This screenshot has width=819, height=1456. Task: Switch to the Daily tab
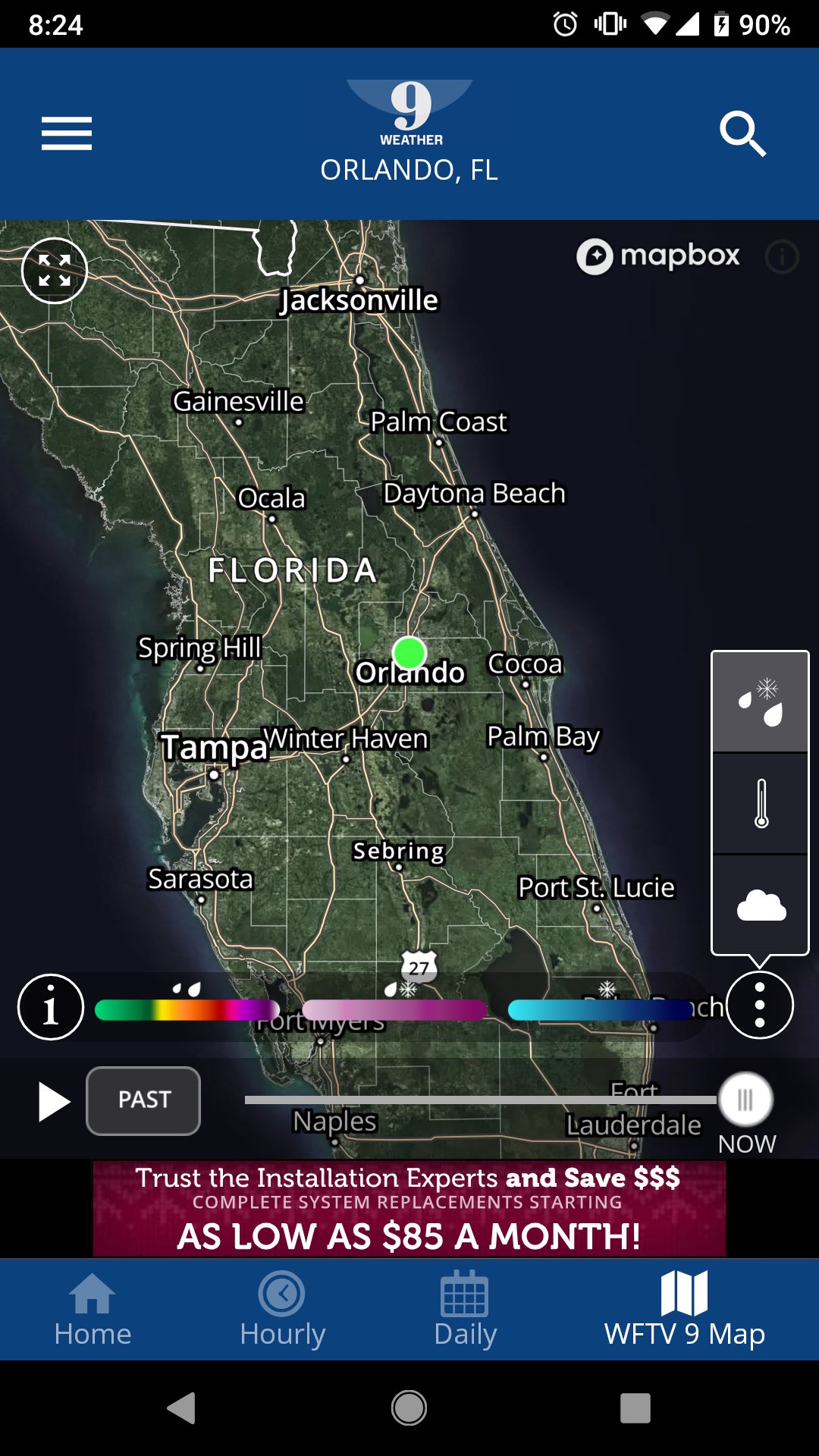tap(465, 1310)
